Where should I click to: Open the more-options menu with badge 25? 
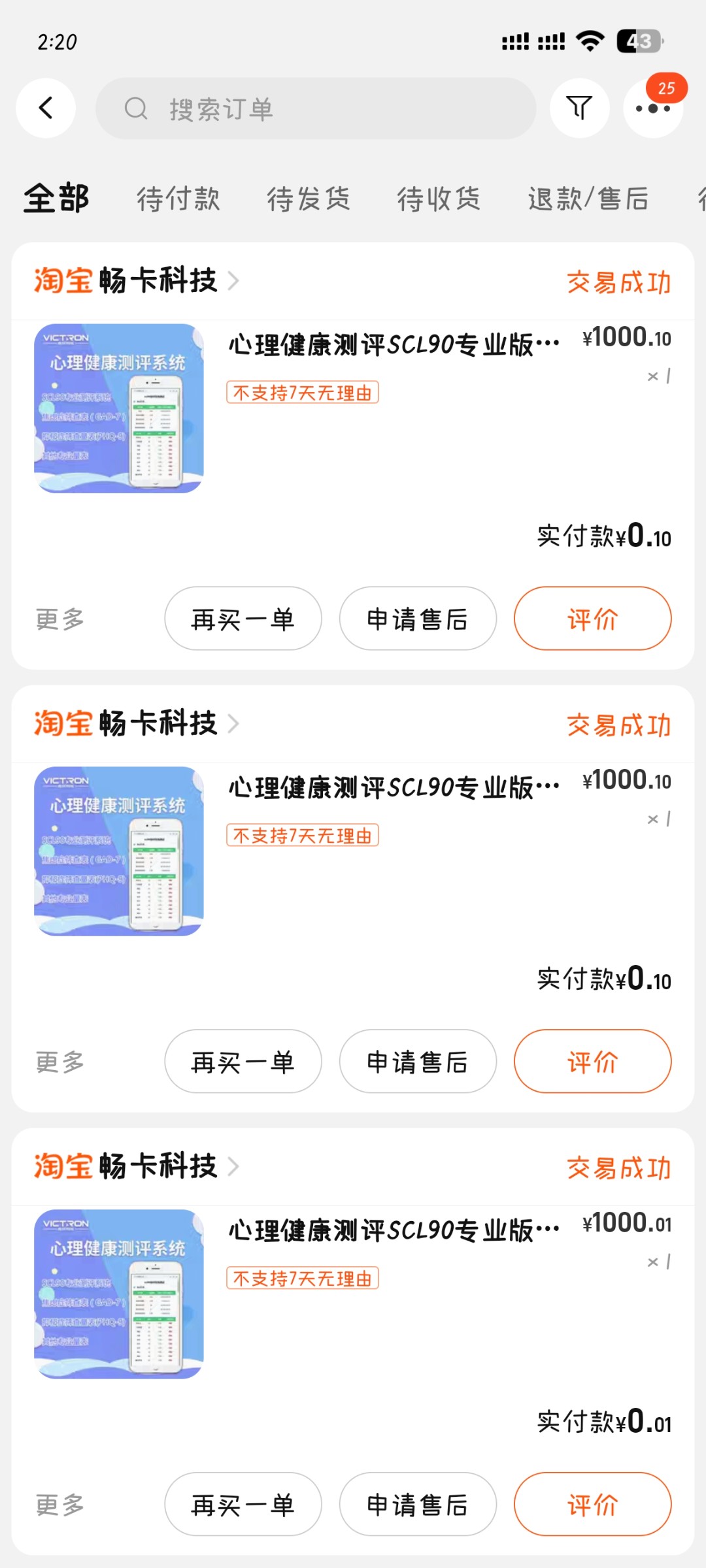pos(653,108)
